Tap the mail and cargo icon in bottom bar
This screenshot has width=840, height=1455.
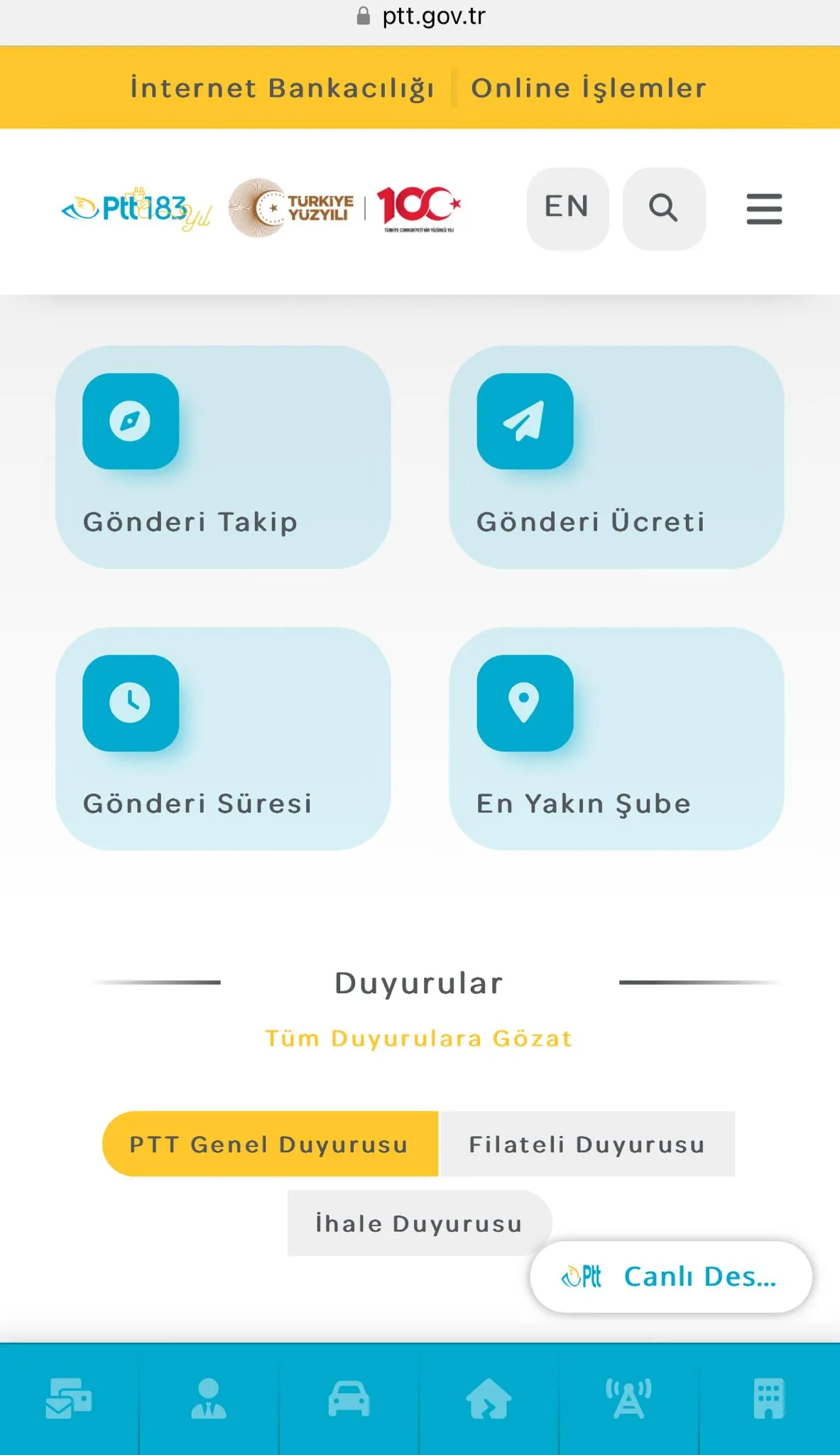tap(69, 1398)
